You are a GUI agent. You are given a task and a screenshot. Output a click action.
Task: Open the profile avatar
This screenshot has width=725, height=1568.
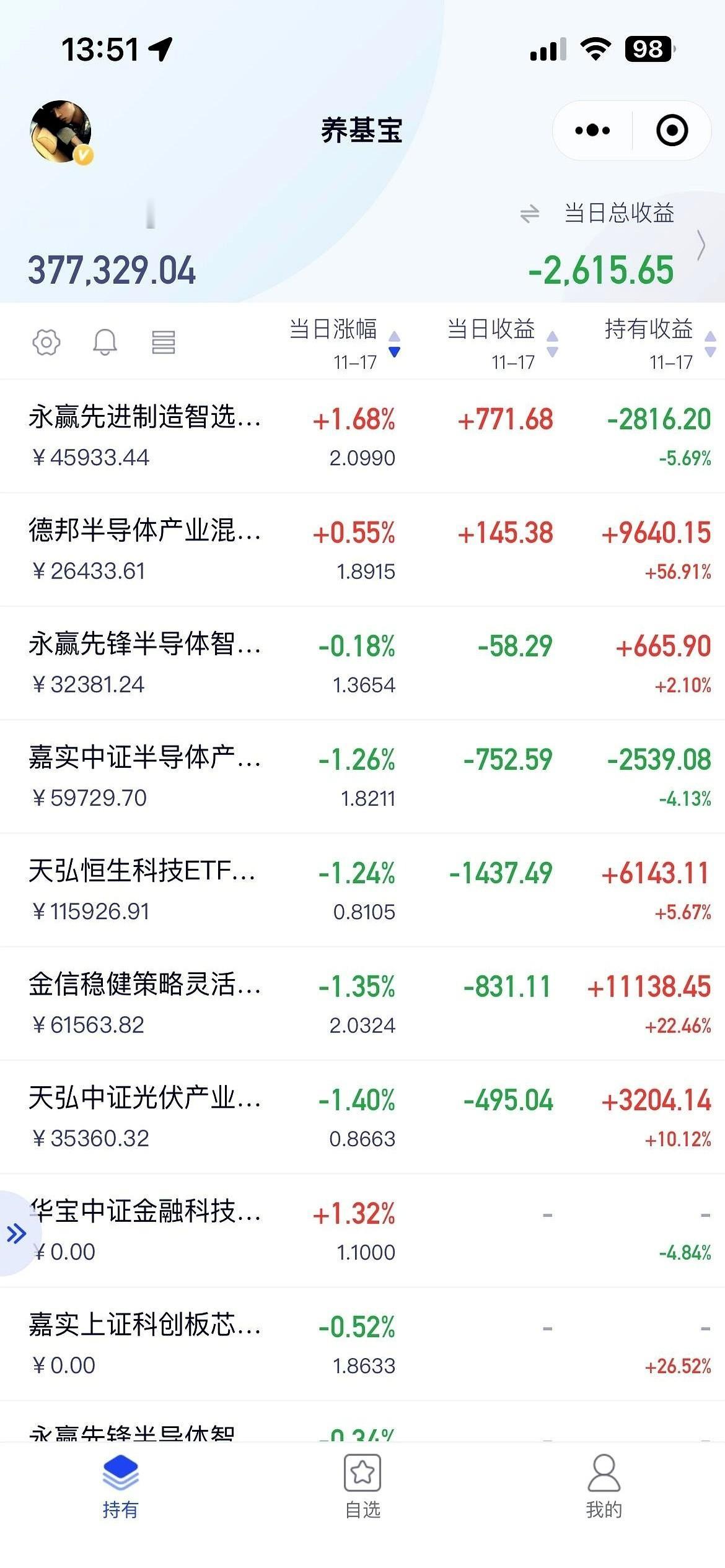[61, 131]
